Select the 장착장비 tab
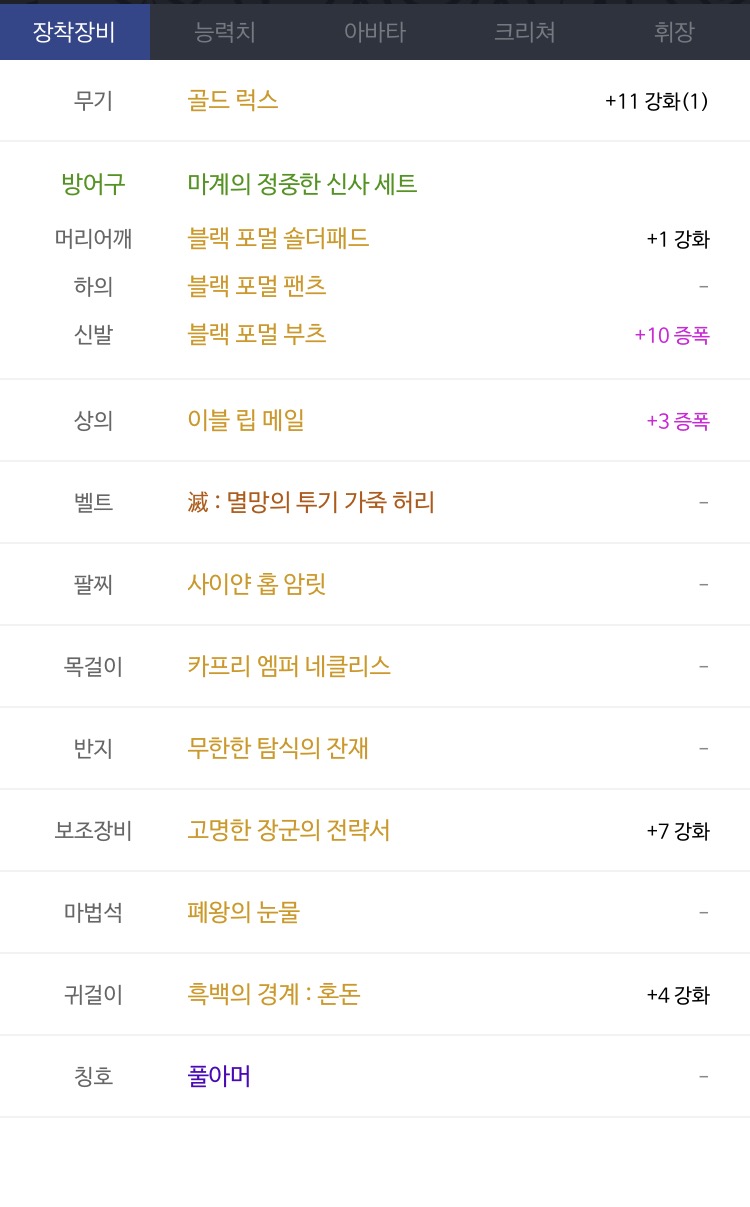The image size is (750, 1207). click(75, 32)
